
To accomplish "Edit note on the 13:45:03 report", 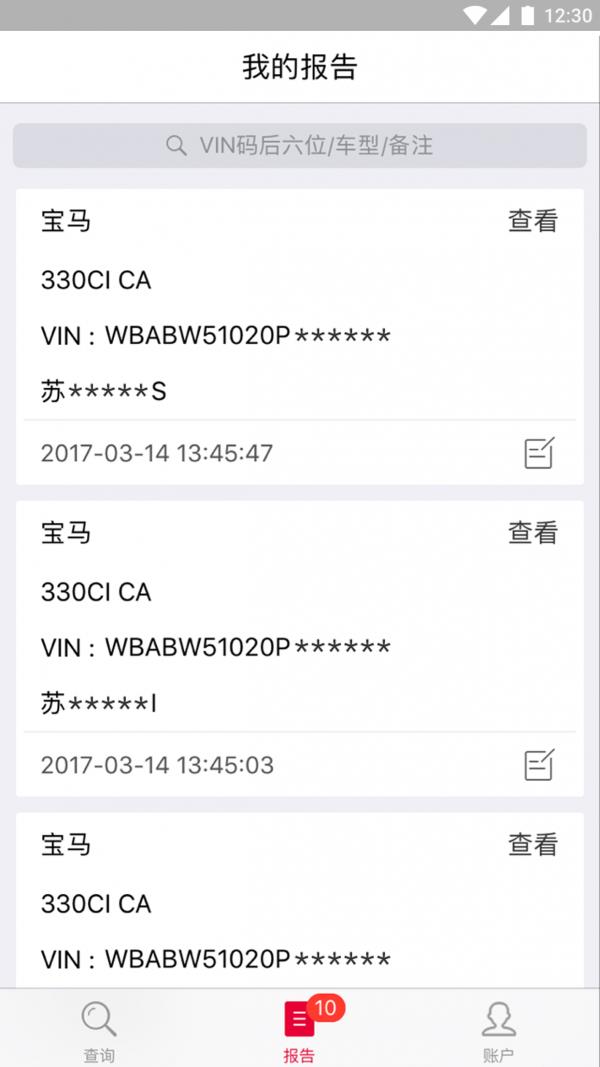I will tap(539, 764).
